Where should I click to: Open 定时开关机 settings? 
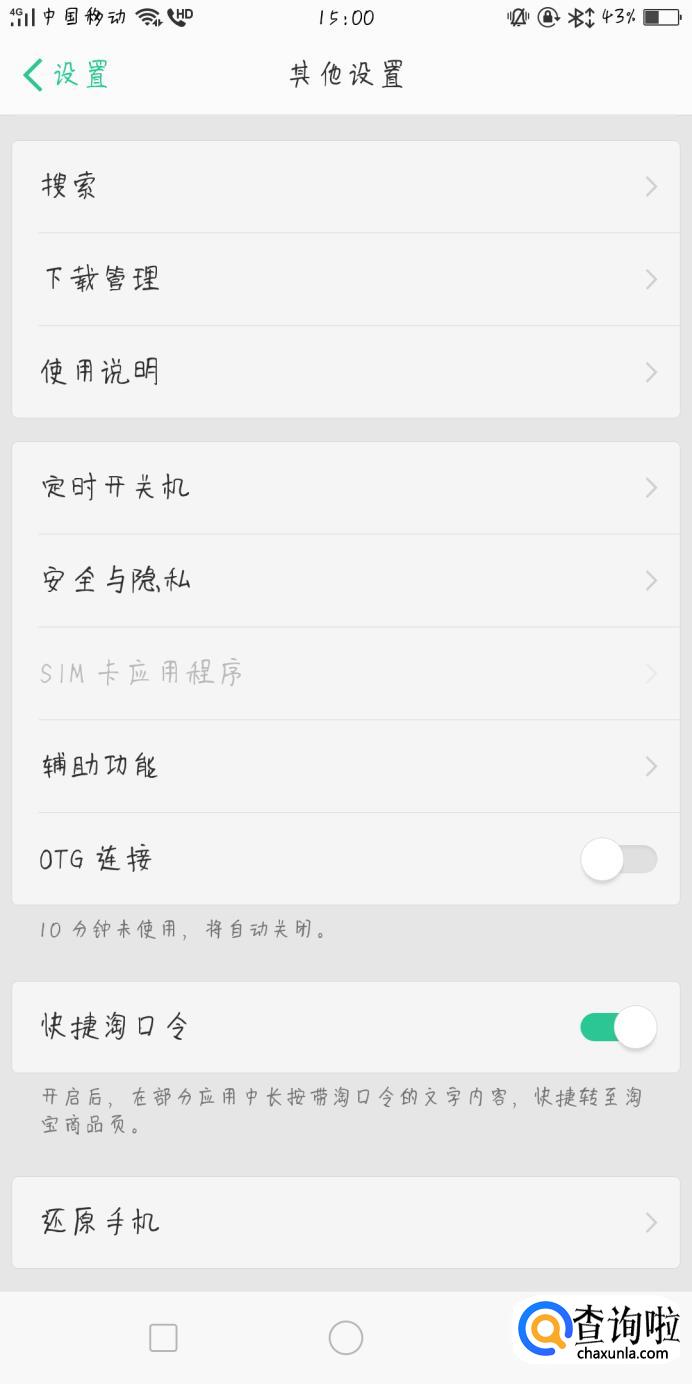pos(346,488)
